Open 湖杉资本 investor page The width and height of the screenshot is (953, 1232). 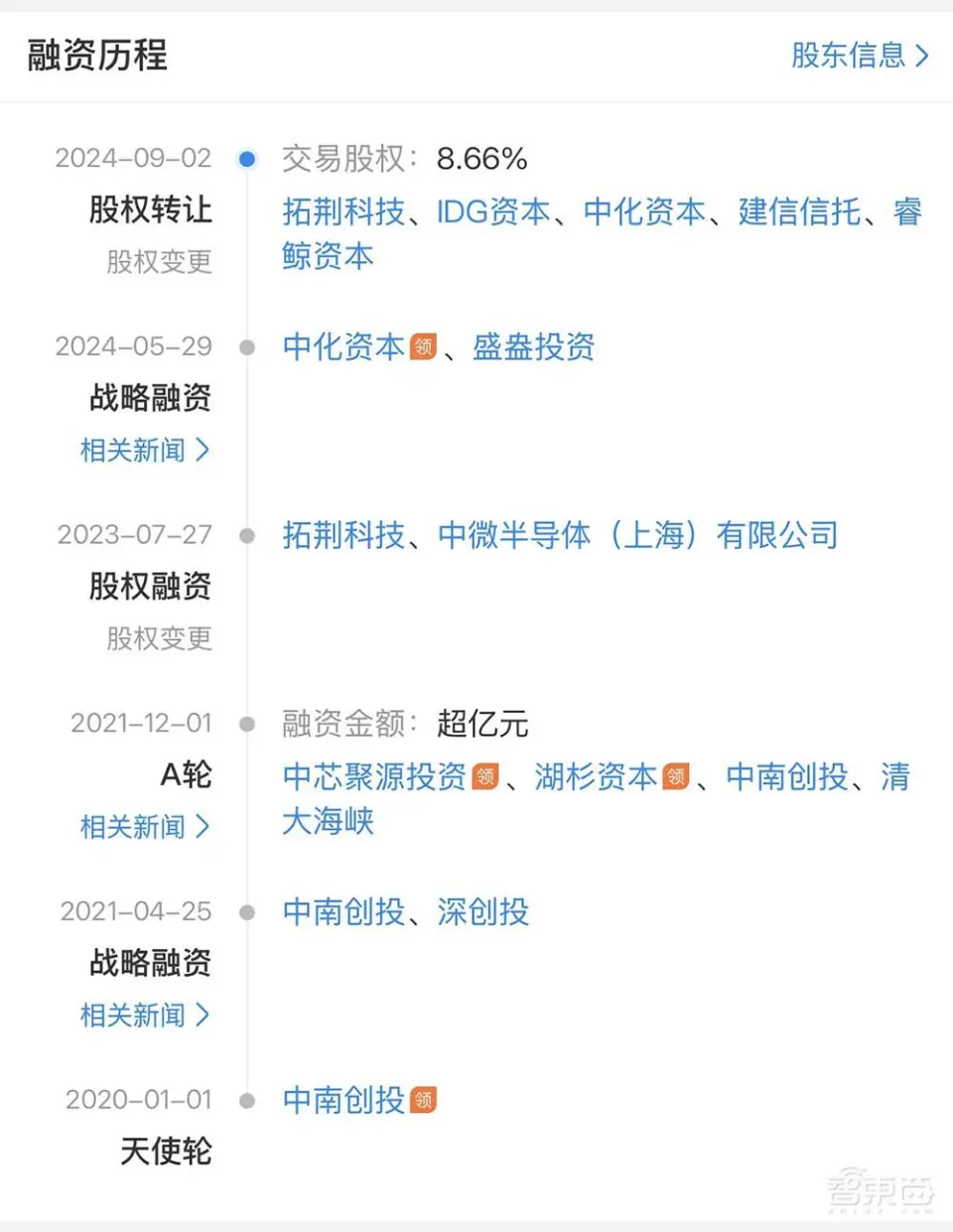pos(596,776)
